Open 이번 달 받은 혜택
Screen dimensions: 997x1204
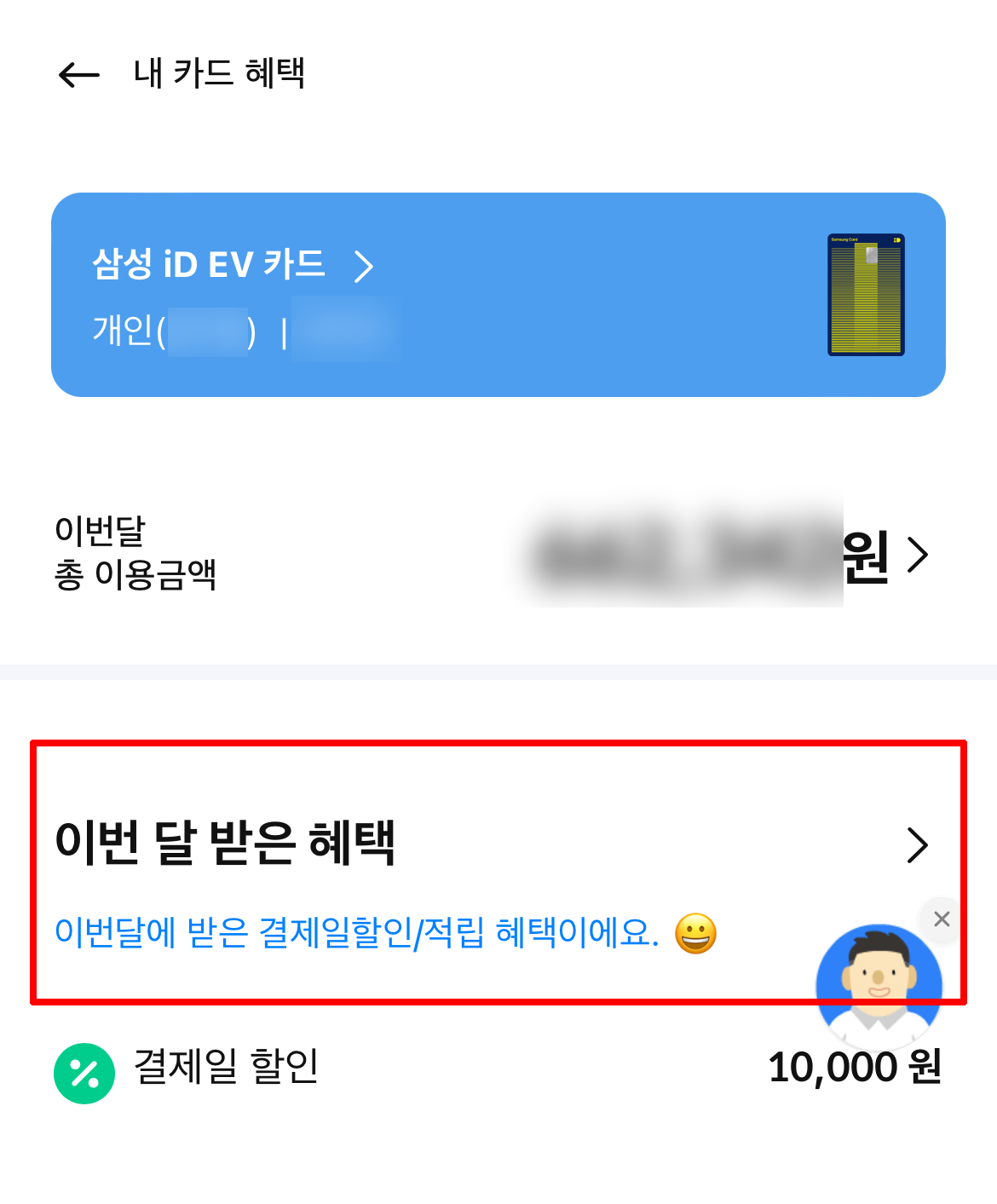(917, 844)
